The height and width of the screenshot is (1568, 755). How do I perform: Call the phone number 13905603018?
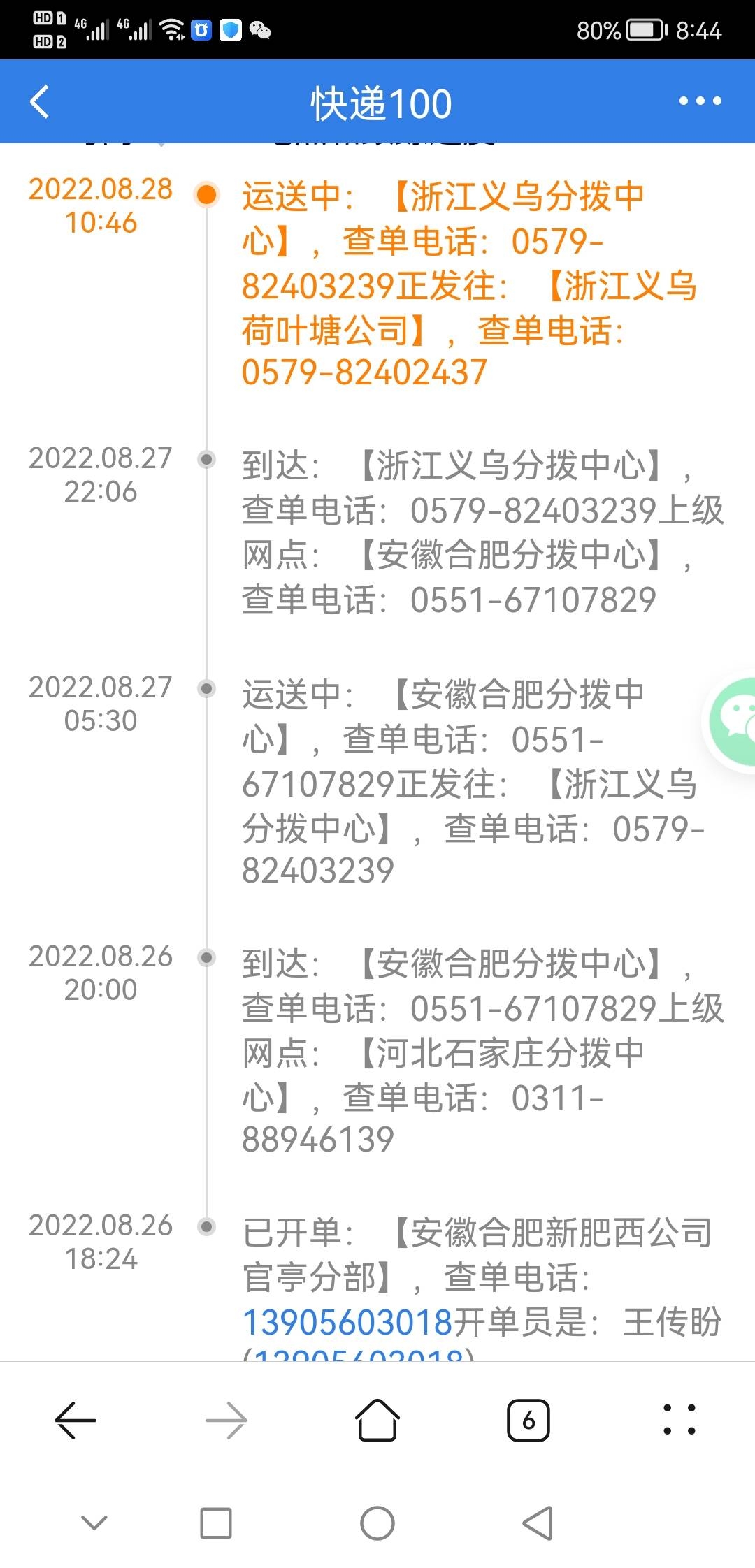[x=347, y=1321]
